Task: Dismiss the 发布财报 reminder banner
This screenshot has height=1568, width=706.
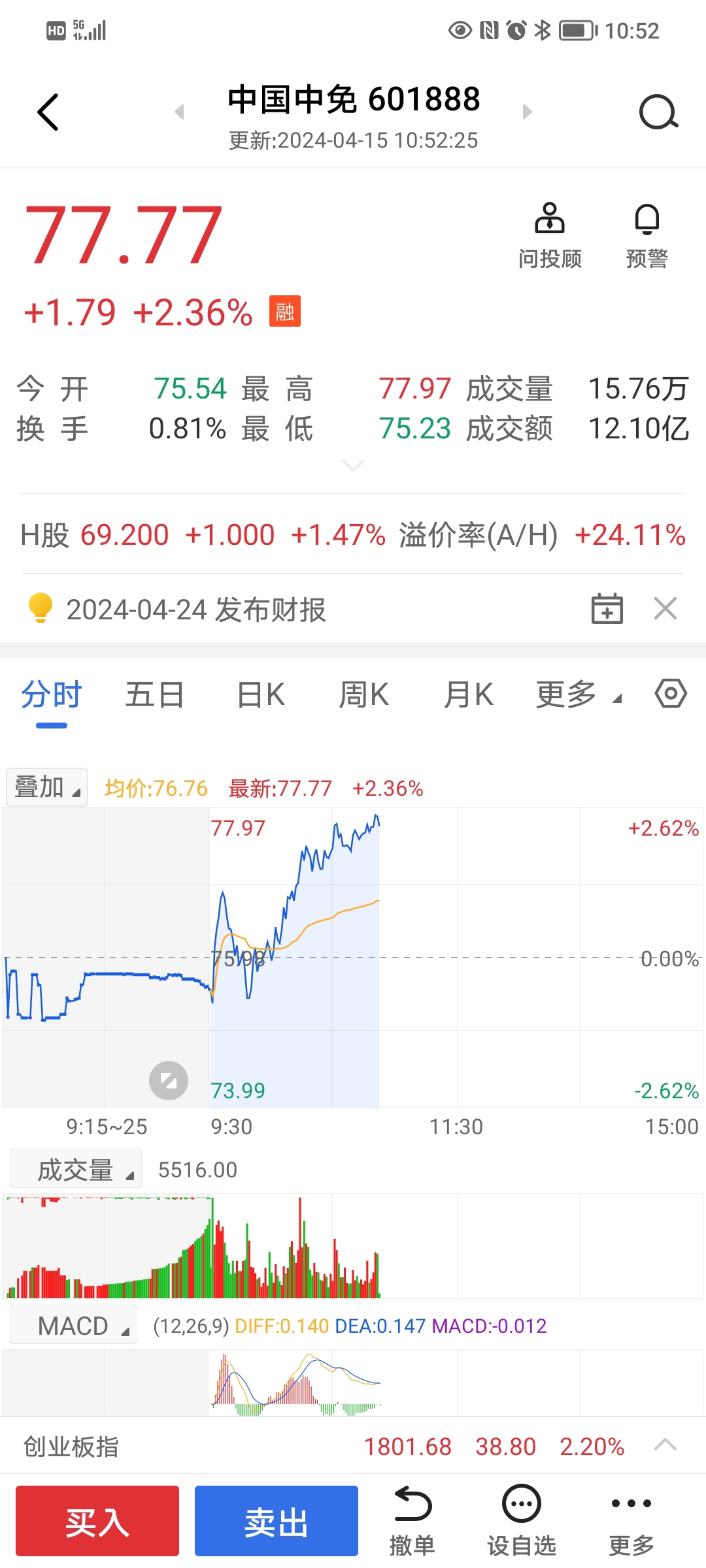Action: pyautogui.click(x=665, y=609)
